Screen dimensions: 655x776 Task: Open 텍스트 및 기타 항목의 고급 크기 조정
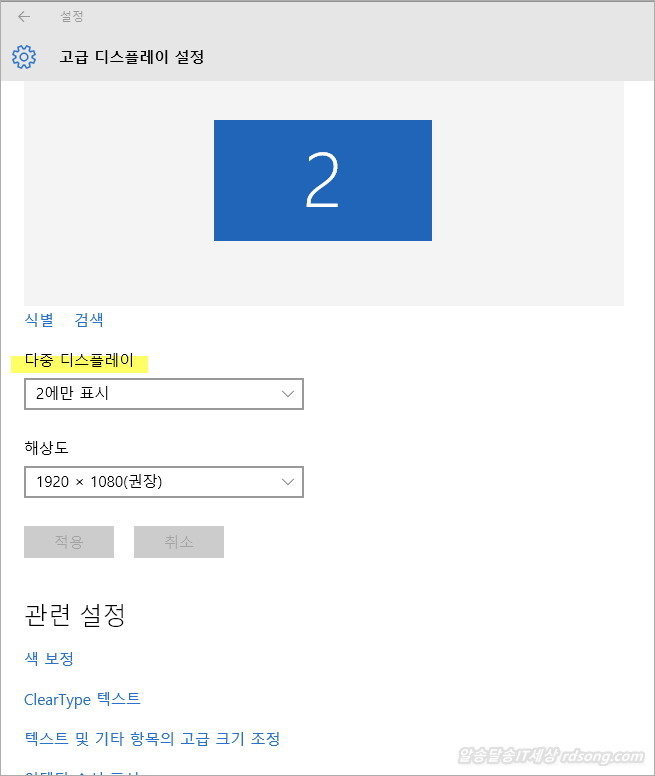coord(152,739)
